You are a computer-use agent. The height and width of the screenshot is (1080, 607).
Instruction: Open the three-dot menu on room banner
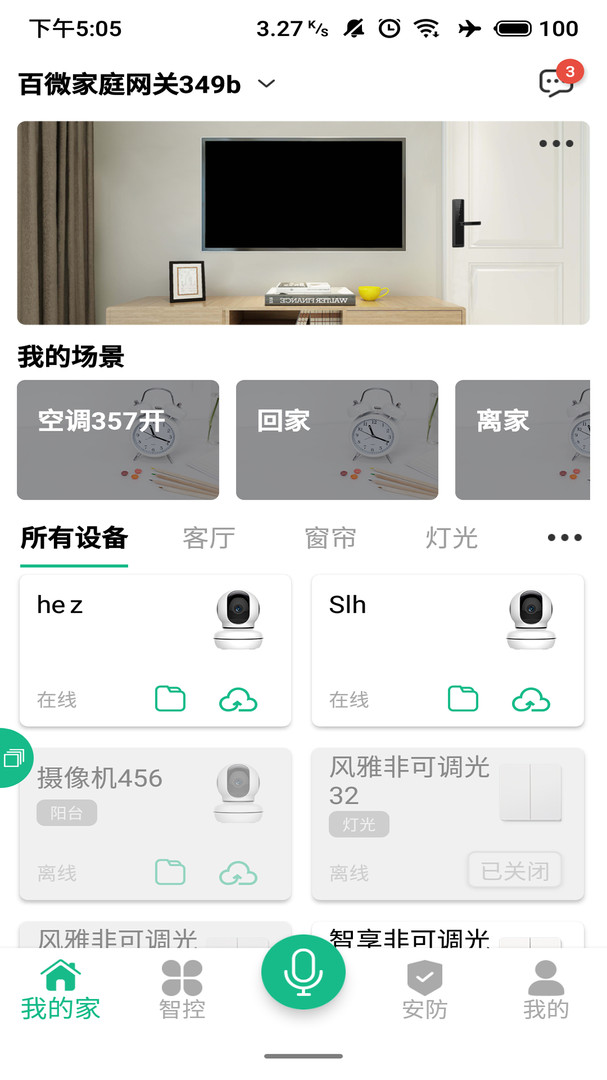coord(556,143)
